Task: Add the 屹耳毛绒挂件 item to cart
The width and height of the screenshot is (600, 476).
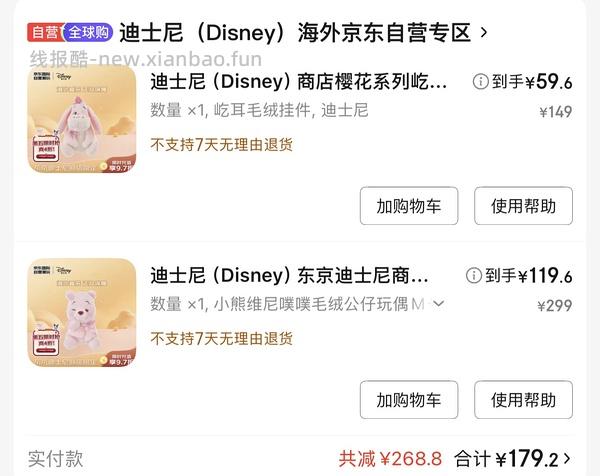Action: [x=409, y=206]
